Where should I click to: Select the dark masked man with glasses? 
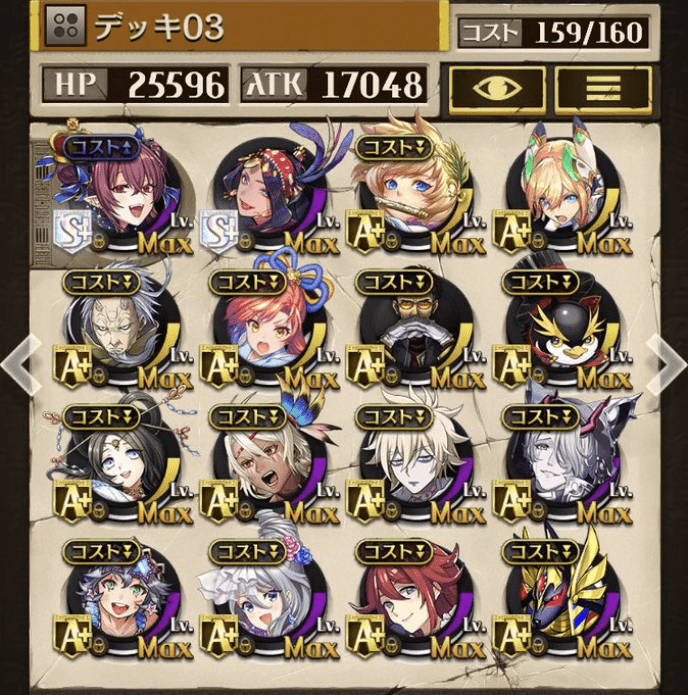coord(408,332)
